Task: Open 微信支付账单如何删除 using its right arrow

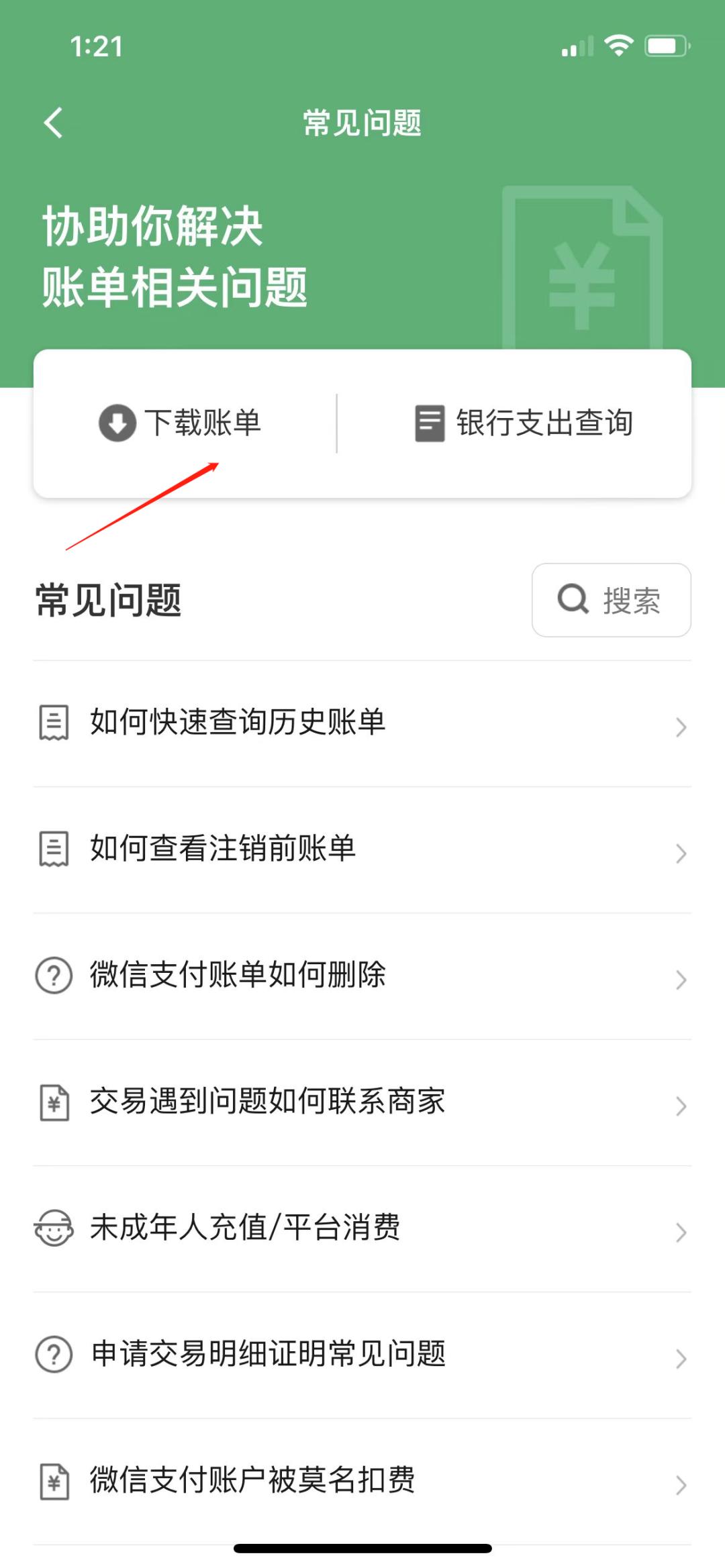Action: [x=681, y=980]
